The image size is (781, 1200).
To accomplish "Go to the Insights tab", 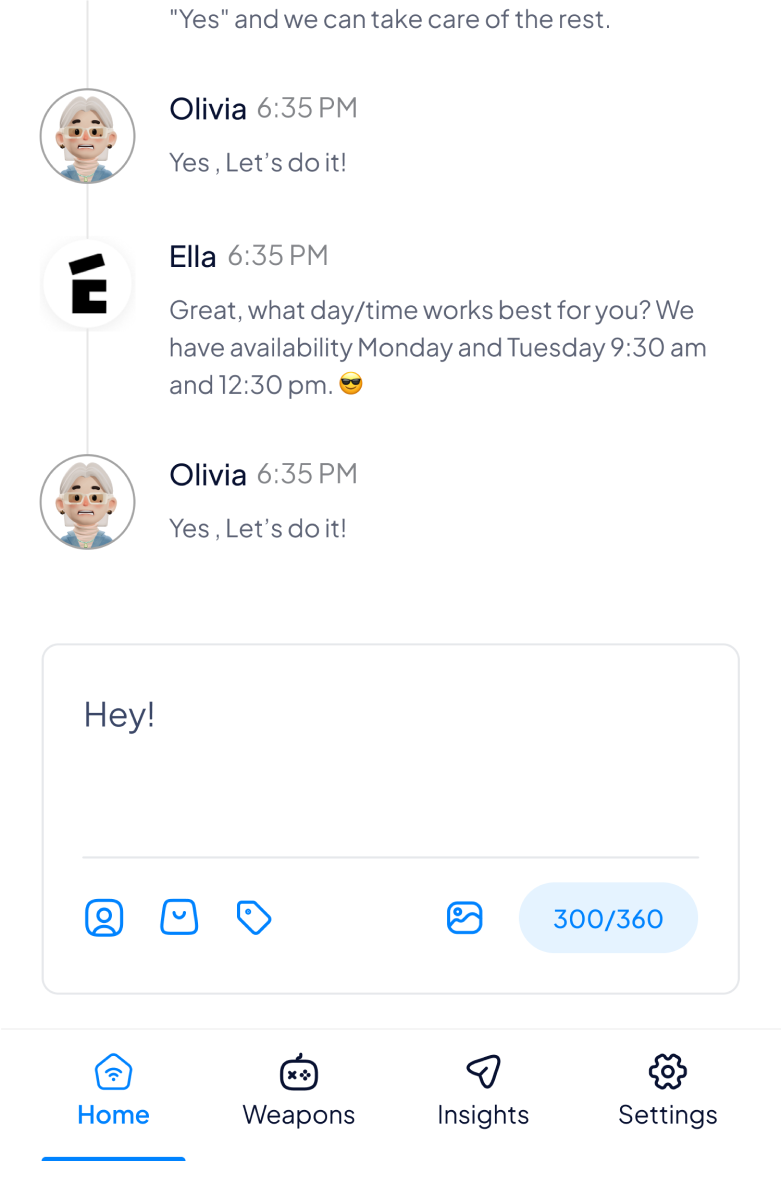I will point(483,1092).
